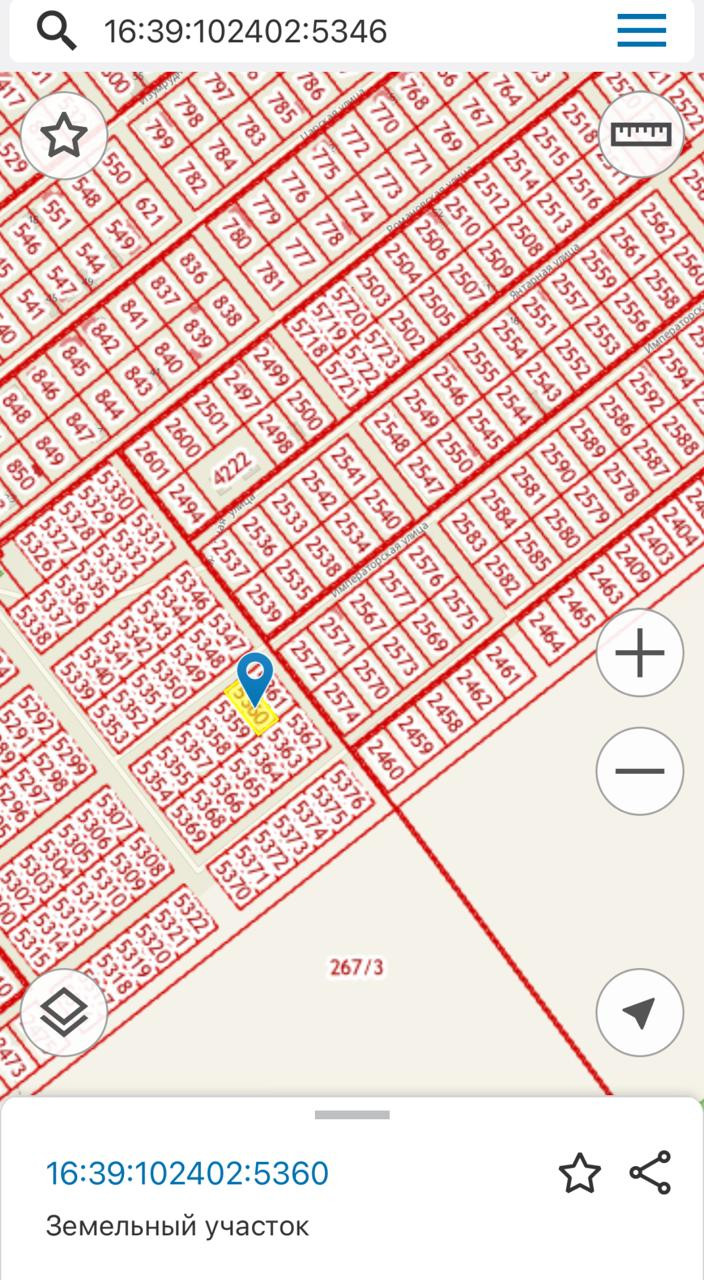
Task: Open details for parcel 16:39:102402:5360
Action: tap(188, 1173)
